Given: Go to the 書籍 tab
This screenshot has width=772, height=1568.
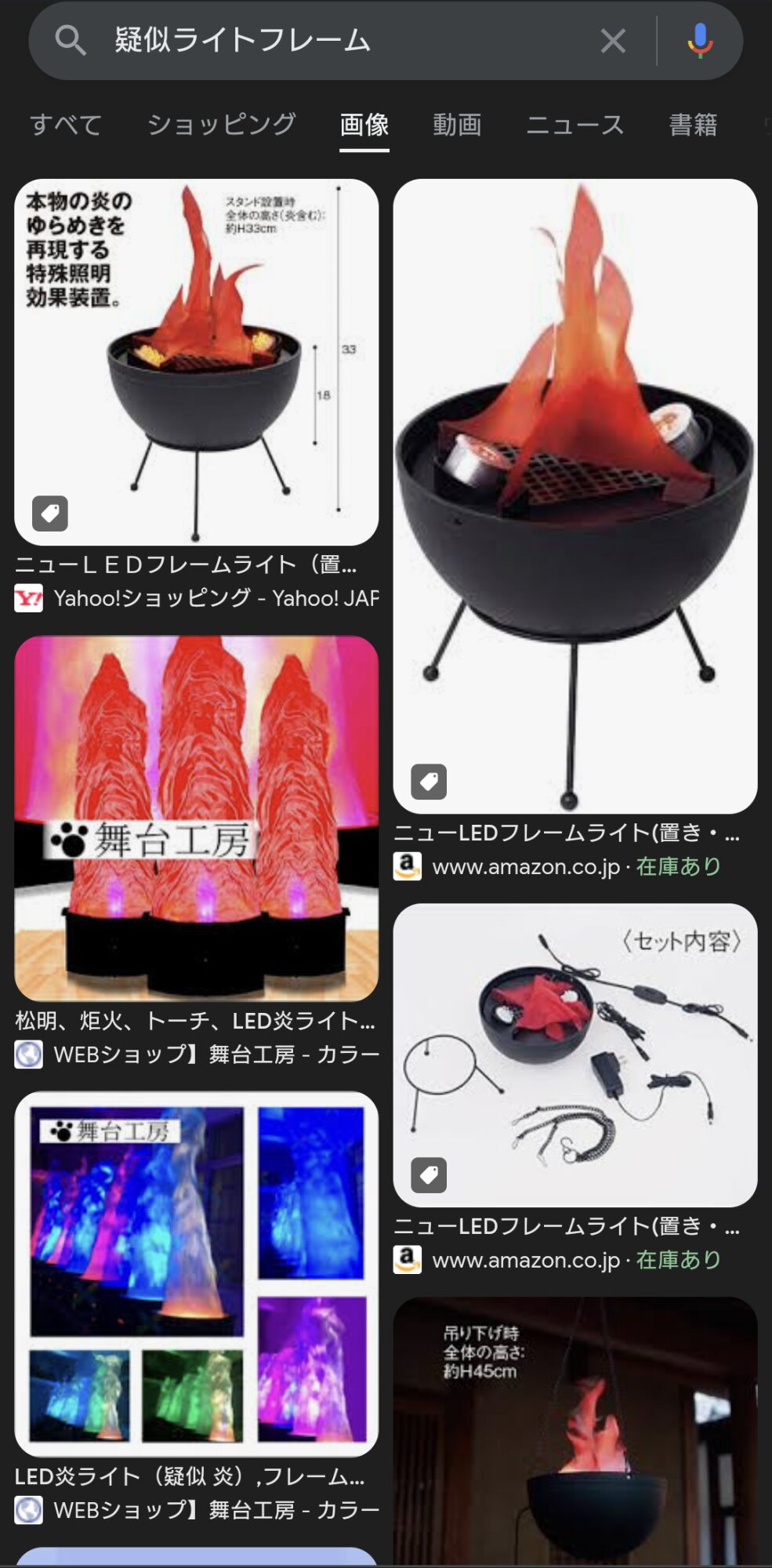Looking at the screenshot, I should [x=693, y=125].
